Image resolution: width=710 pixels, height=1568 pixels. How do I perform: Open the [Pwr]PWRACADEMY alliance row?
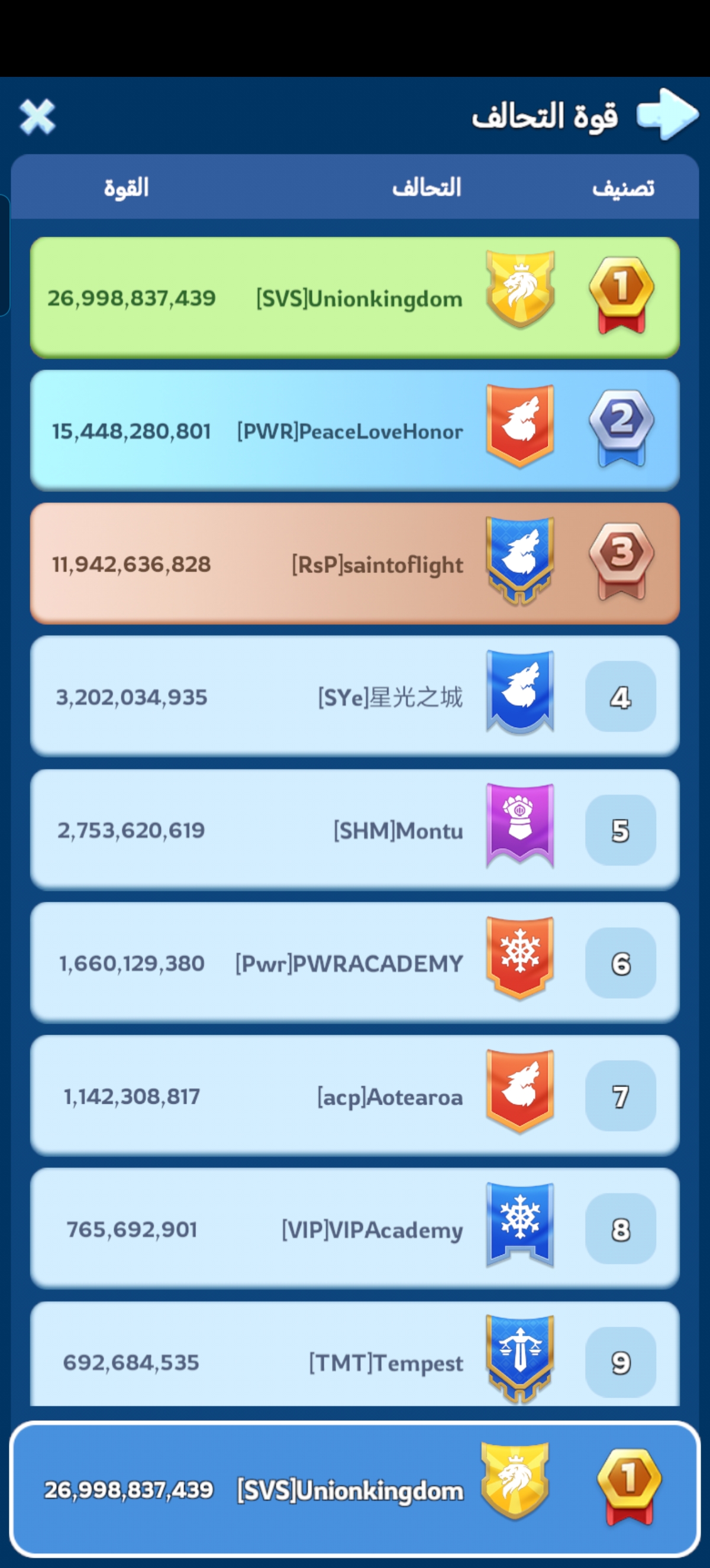355,963
